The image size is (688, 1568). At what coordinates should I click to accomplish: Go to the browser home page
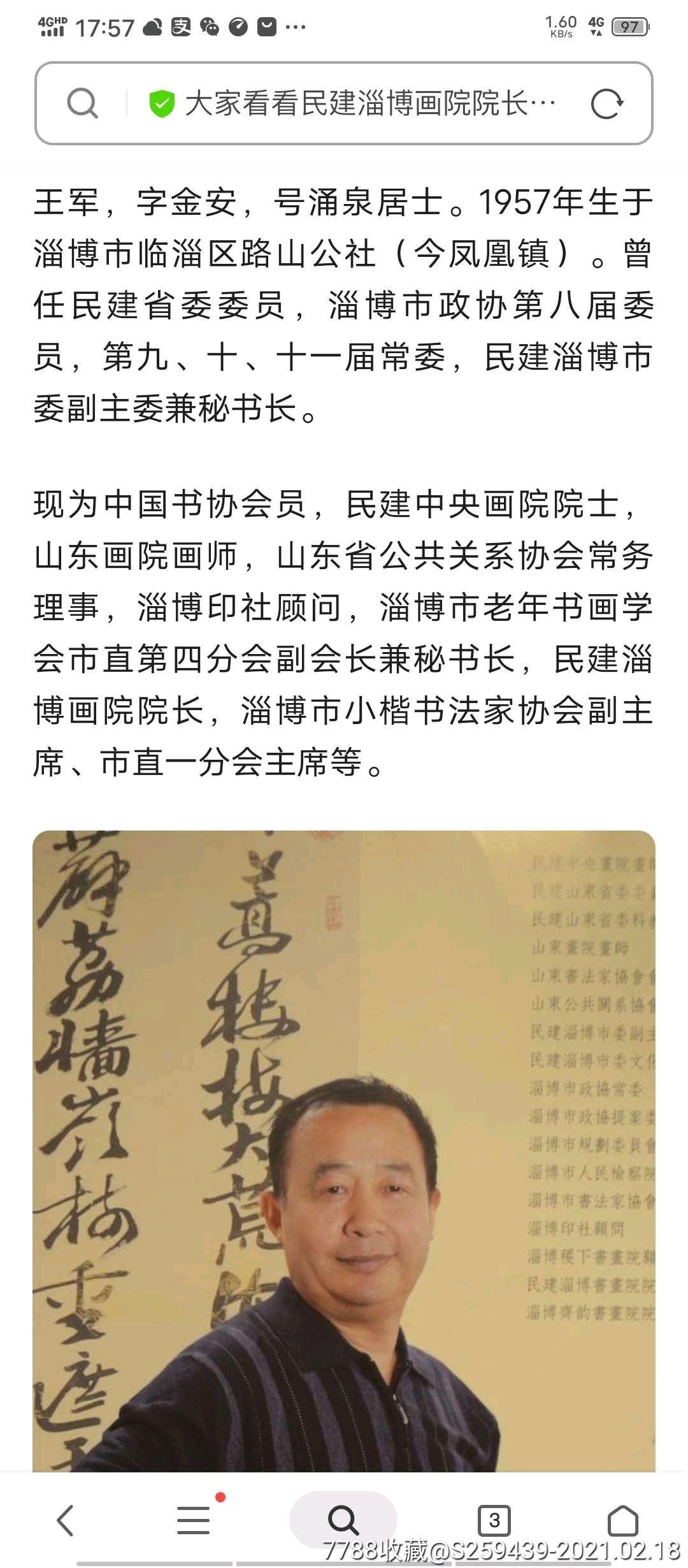(x=622, y=1521)
